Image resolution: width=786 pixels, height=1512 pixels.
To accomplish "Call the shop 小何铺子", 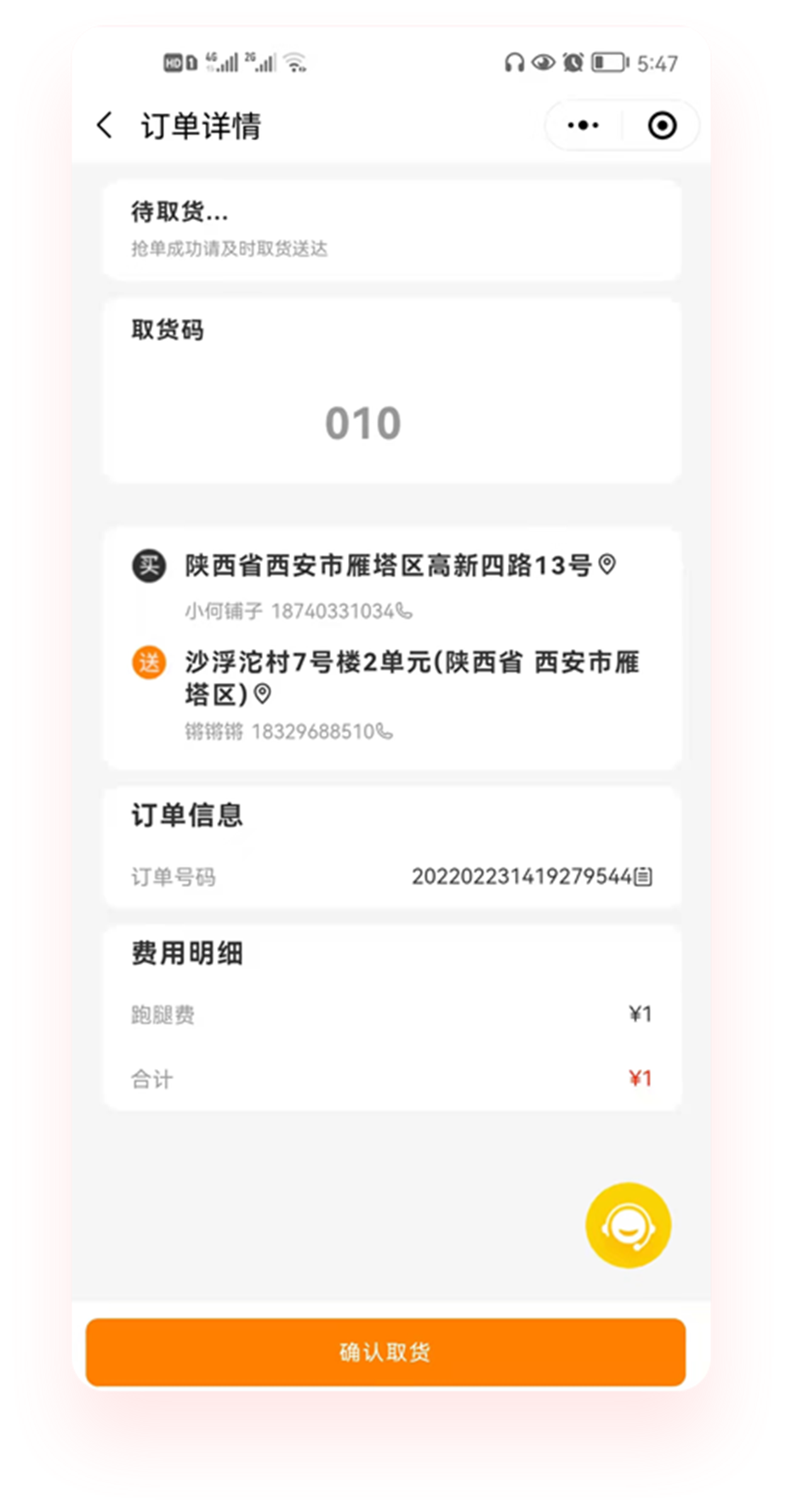I will click(404, 611).
